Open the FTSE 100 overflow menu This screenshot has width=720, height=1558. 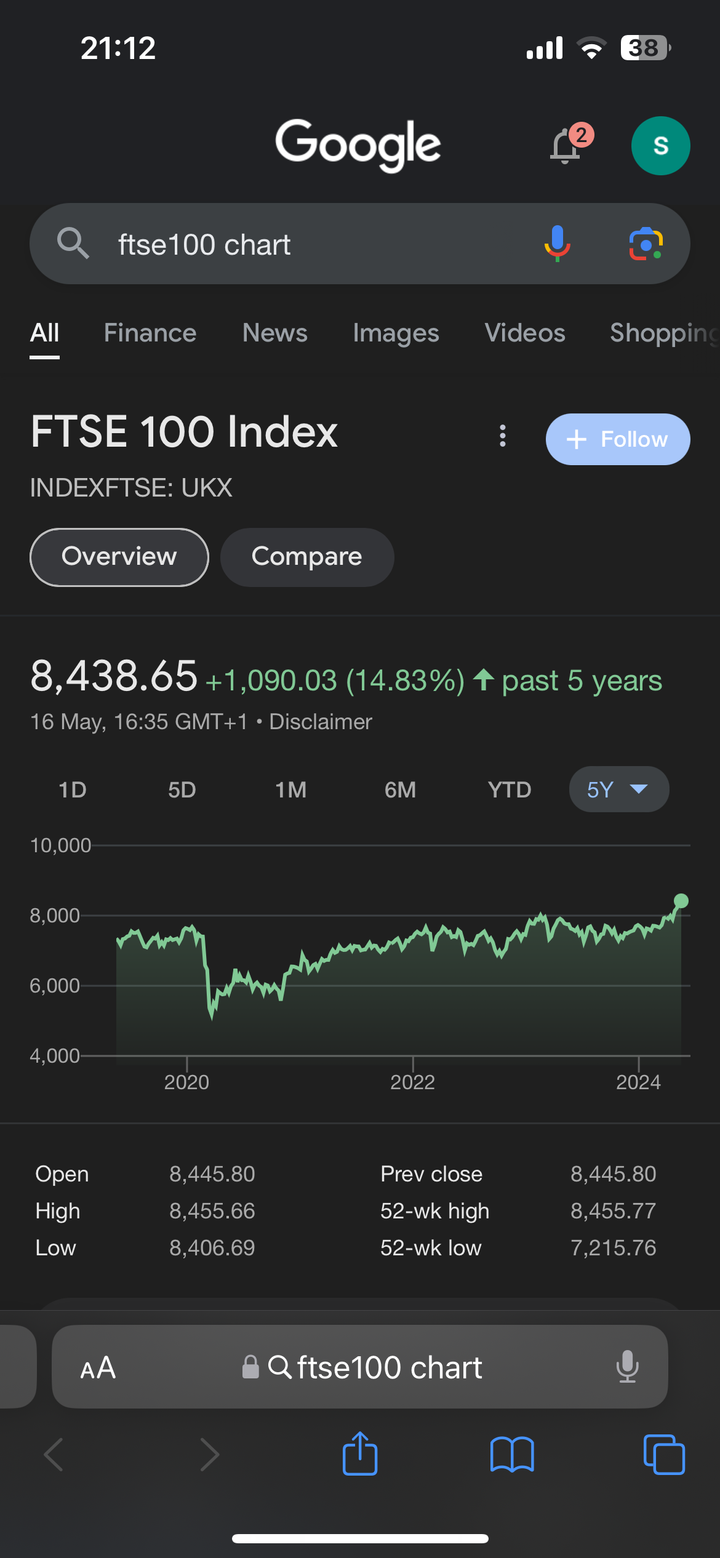tap(502, 436)
